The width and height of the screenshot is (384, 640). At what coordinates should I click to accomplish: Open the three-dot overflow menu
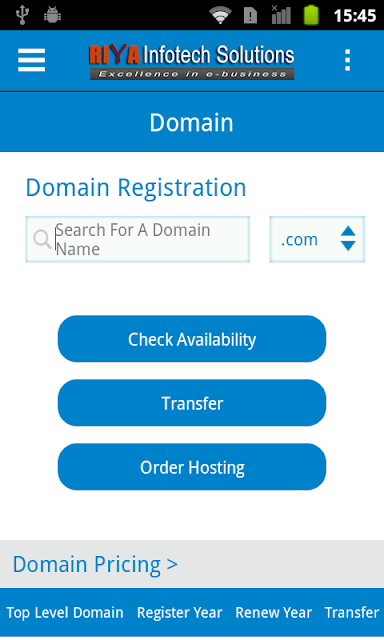[347, 60]
